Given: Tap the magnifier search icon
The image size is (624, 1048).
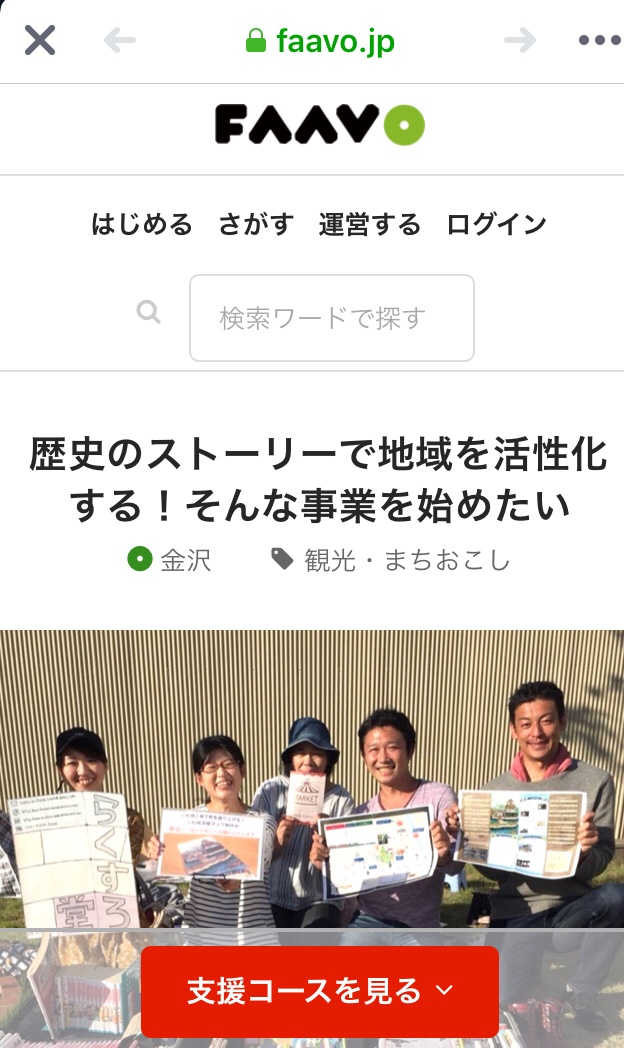Looking at the screenshot, I should pos(149,314).
